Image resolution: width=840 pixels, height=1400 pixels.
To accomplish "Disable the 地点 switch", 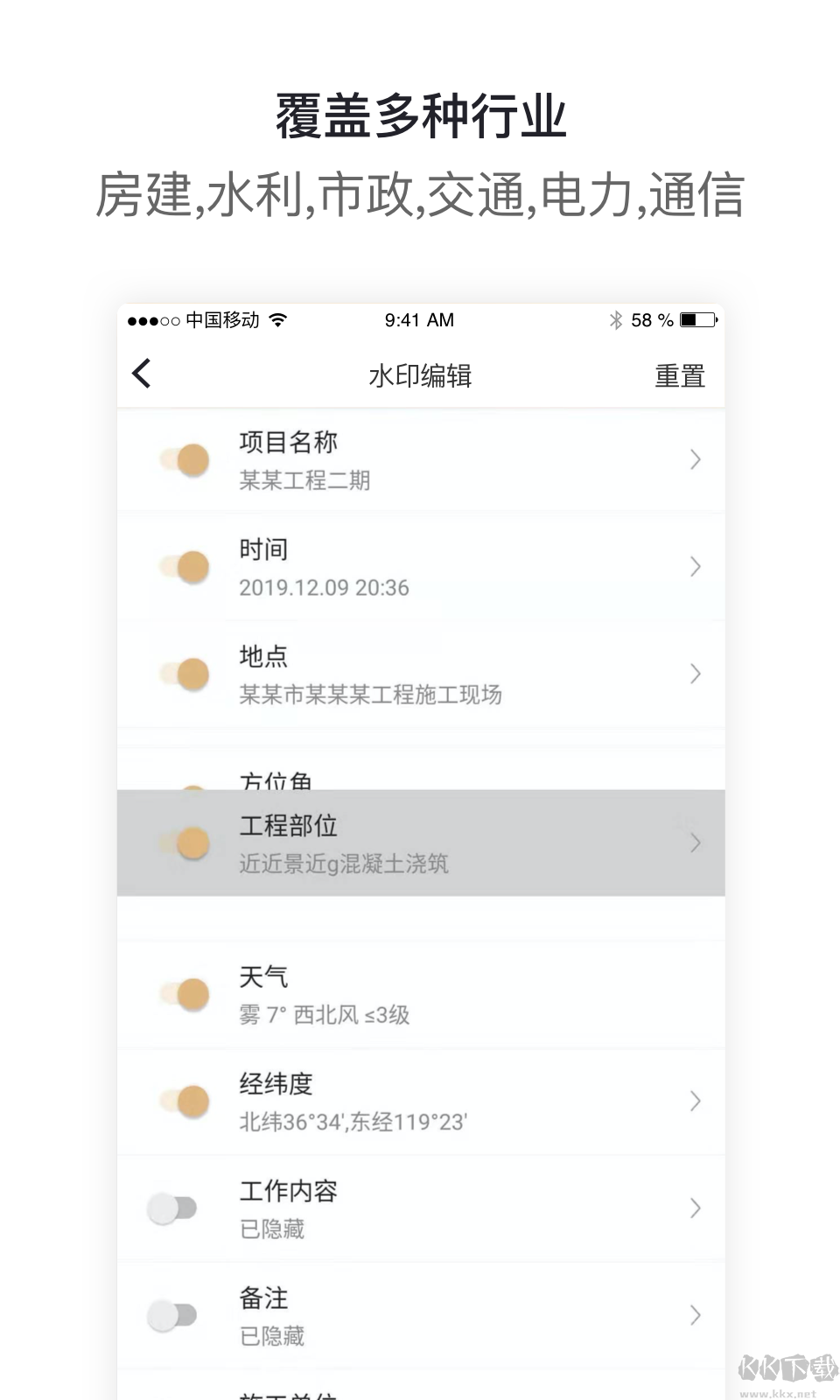I will point(184,673).
